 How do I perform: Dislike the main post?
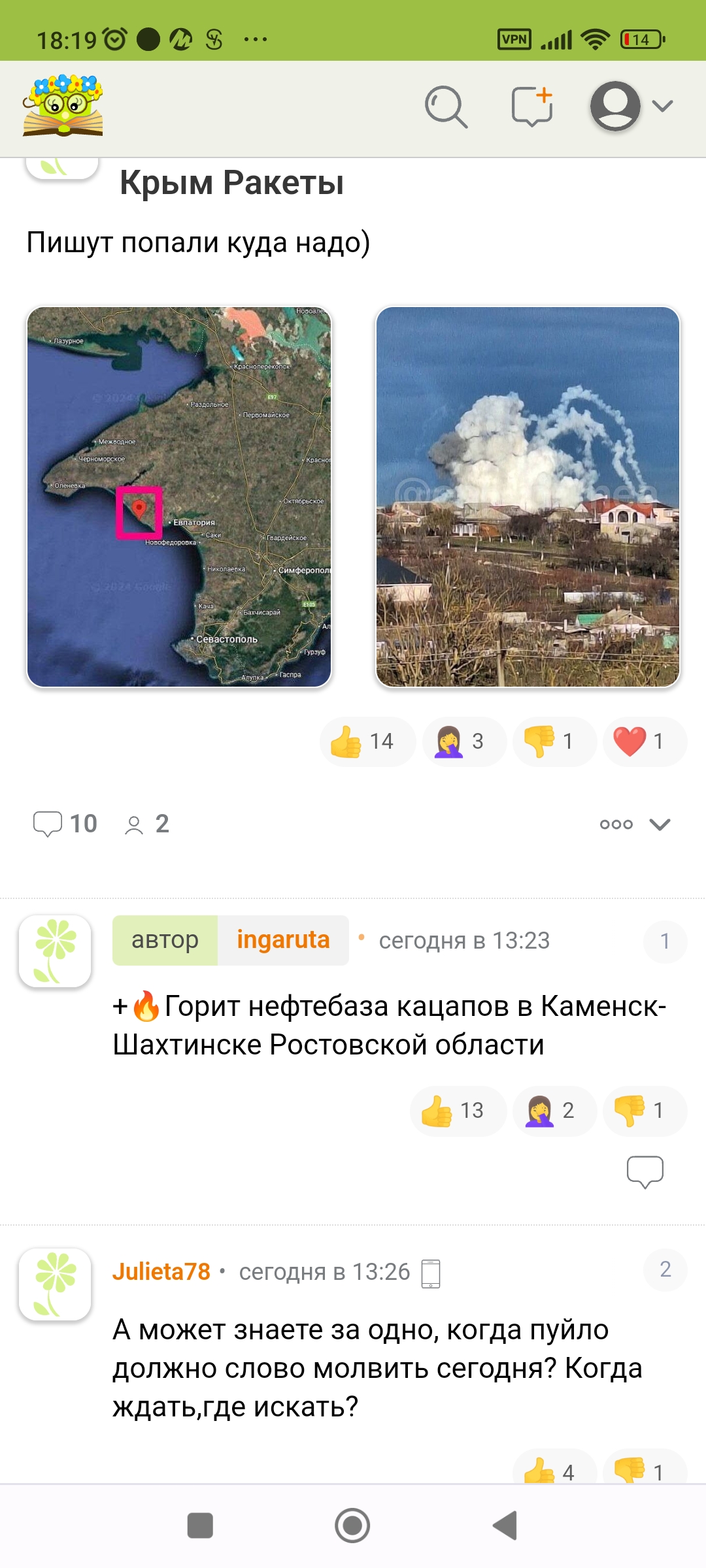click(554, 742)
